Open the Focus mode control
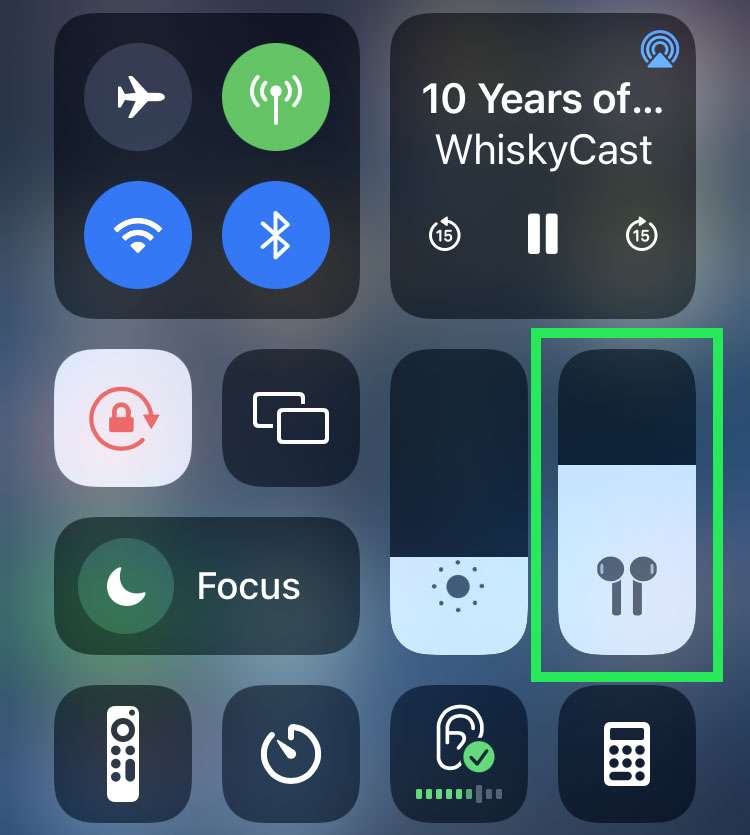The width and height of the screenshot is (750, 835). [x=207, y=585]
